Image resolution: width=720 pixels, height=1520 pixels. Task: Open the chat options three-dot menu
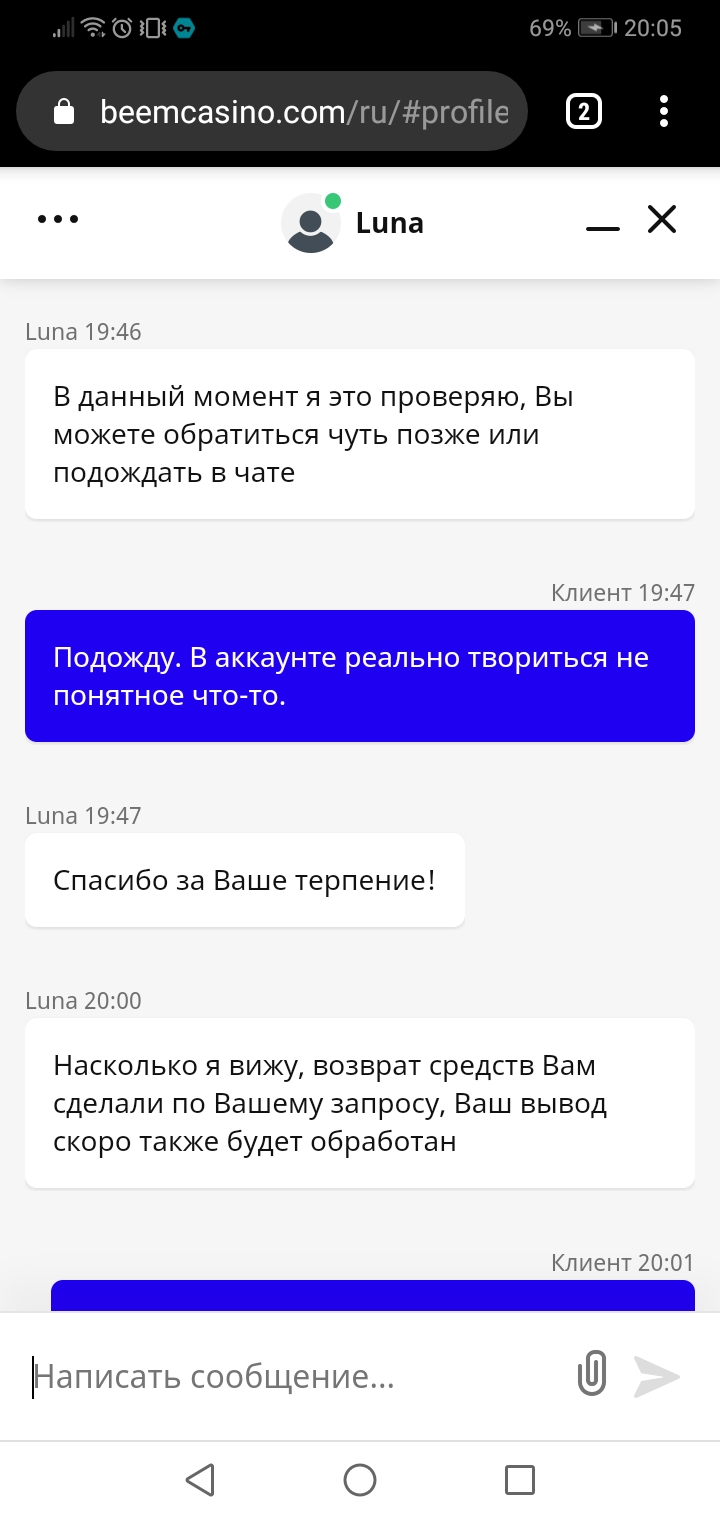pyautogui.click(x=58, y=220)
